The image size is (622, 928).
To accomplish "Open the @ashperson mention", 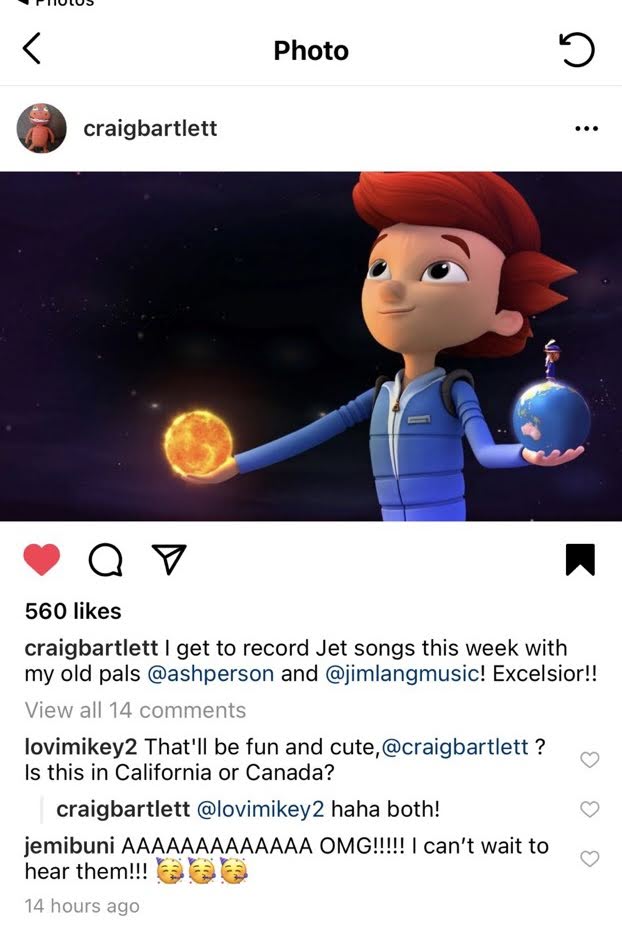I will click(x=210, y=674).
